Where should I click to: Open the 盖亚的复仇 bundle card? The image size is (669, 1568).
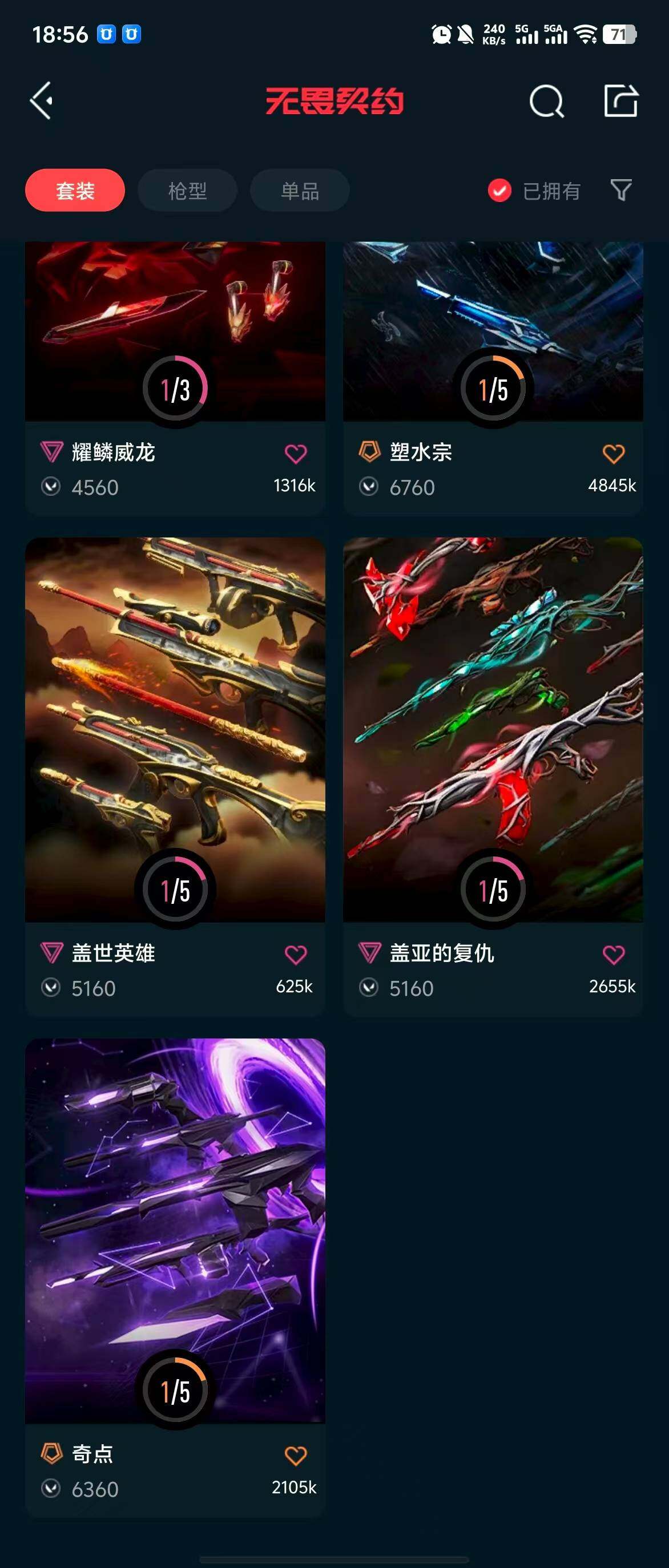pos(493,730)
